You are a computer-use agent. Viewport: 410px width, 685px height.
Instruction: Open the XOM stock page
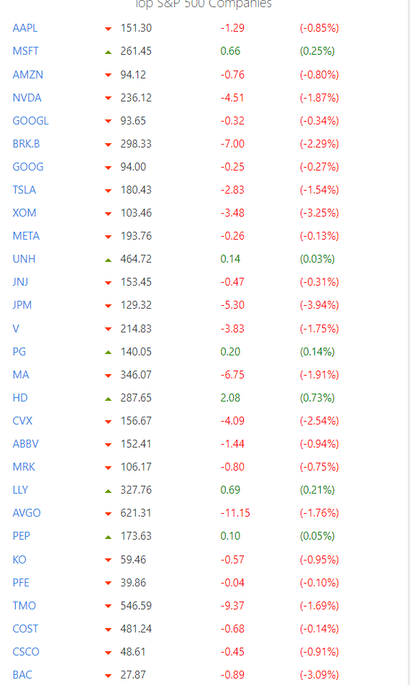point(24,213)
